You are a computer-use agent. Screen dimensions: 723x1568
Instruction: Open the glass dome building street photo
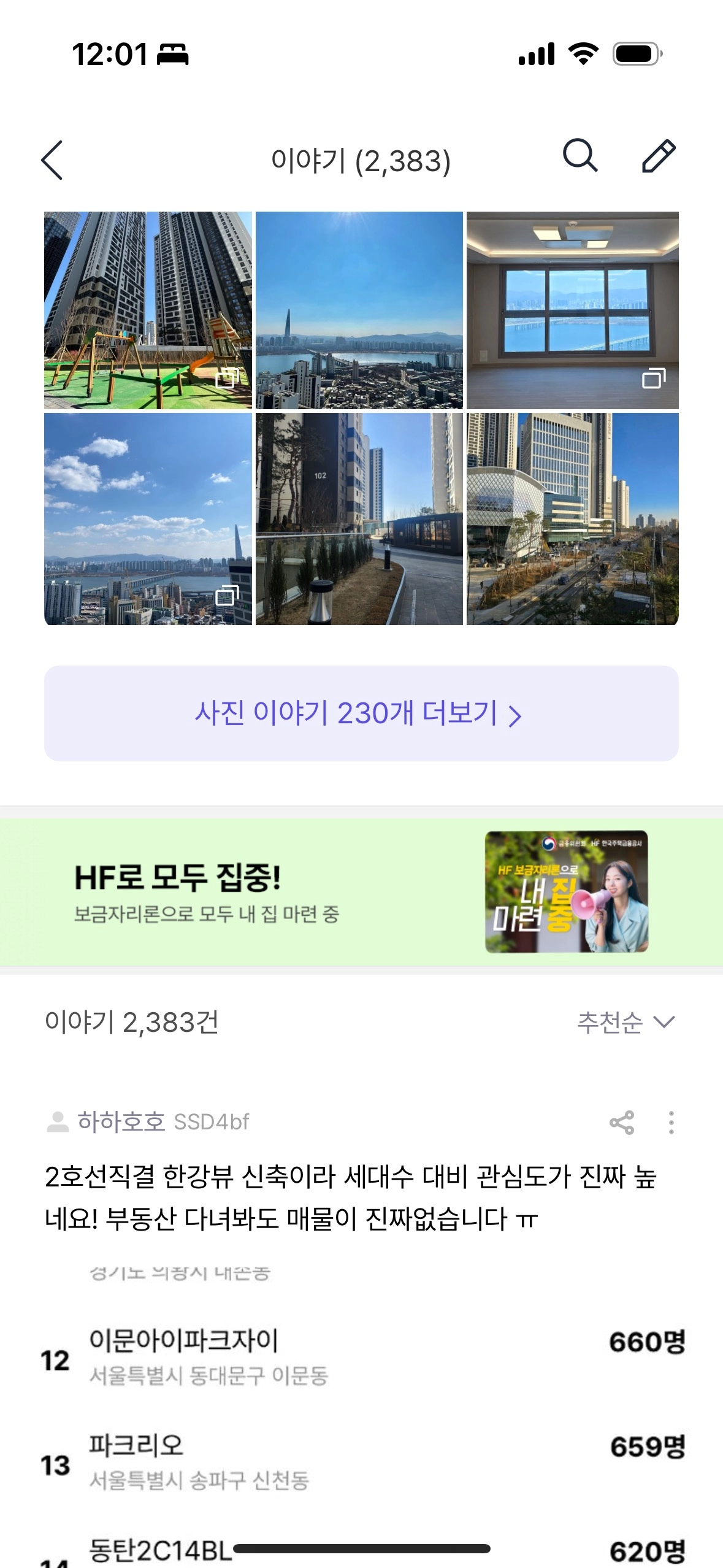(572, 518)
